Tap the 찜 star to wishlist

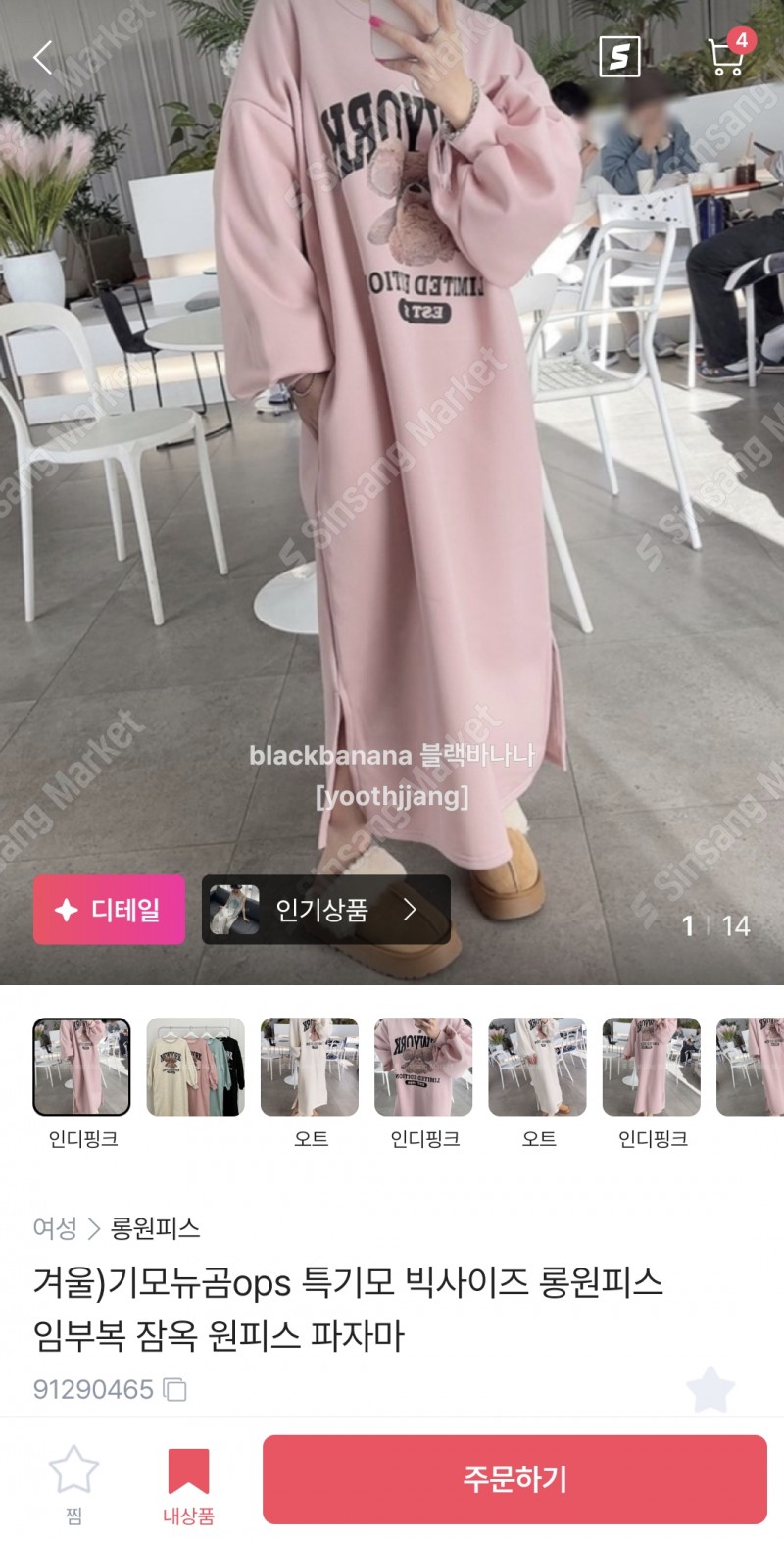coord(73,1484)
